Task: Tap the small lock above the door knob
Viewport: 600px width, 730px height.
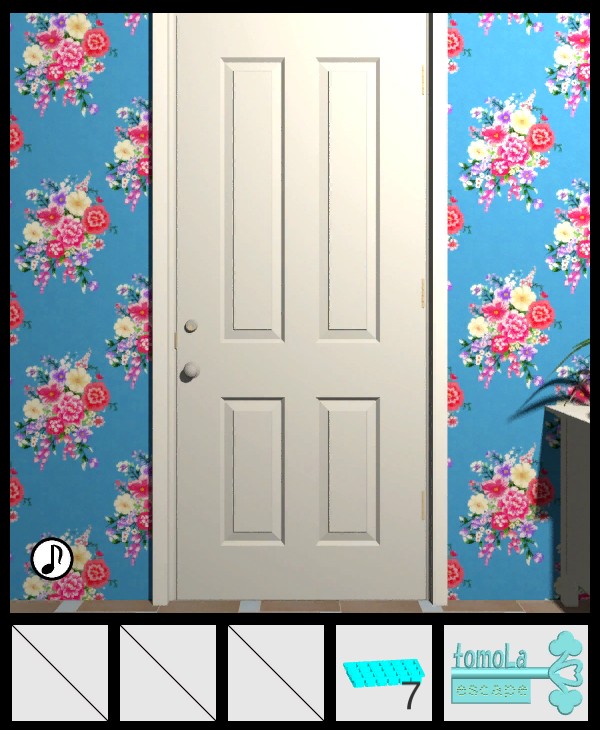Action: [190, 325]
